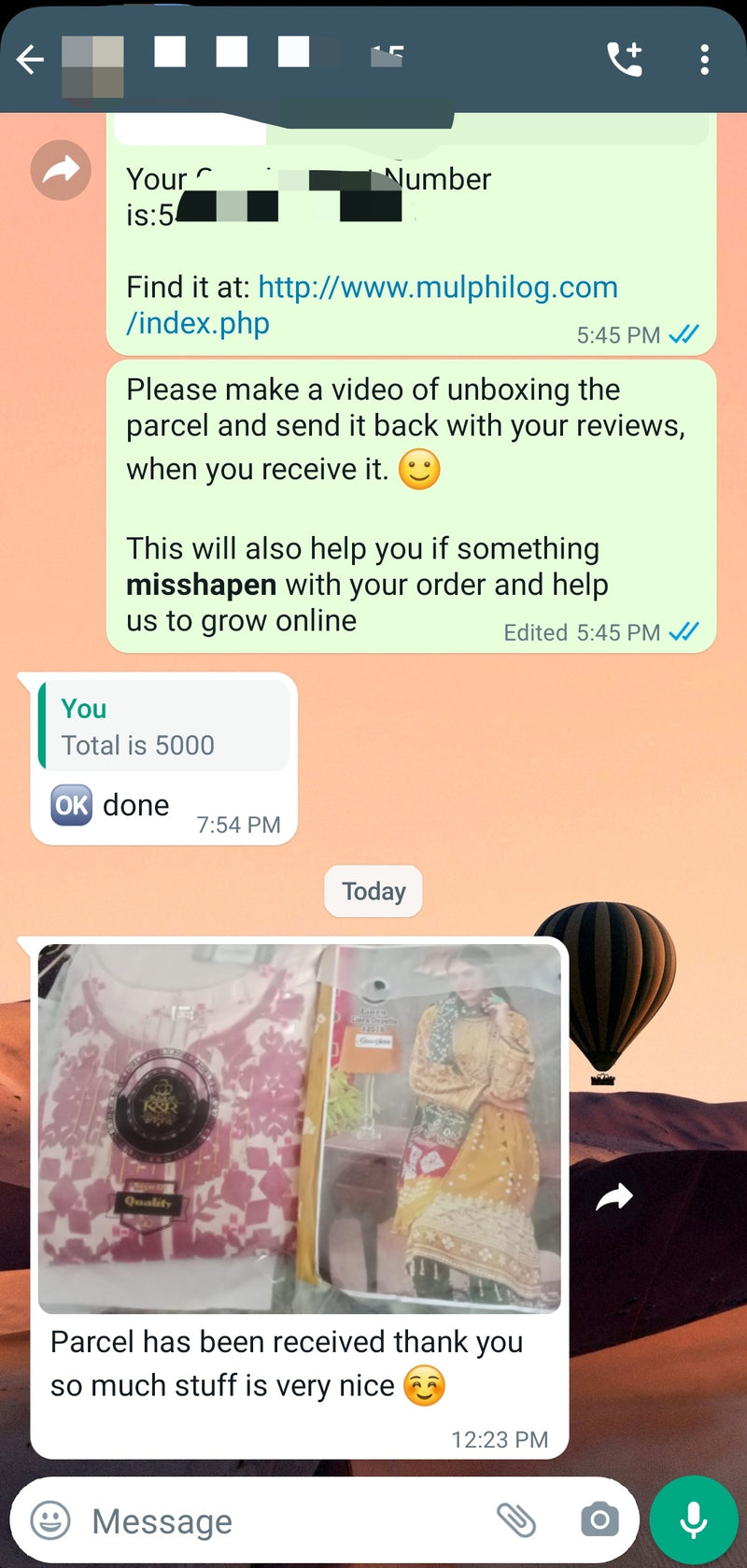Open the emoji picker
Viewport: 747px width, 1568px height.
pyautogui.click(x=50, y=1520)
